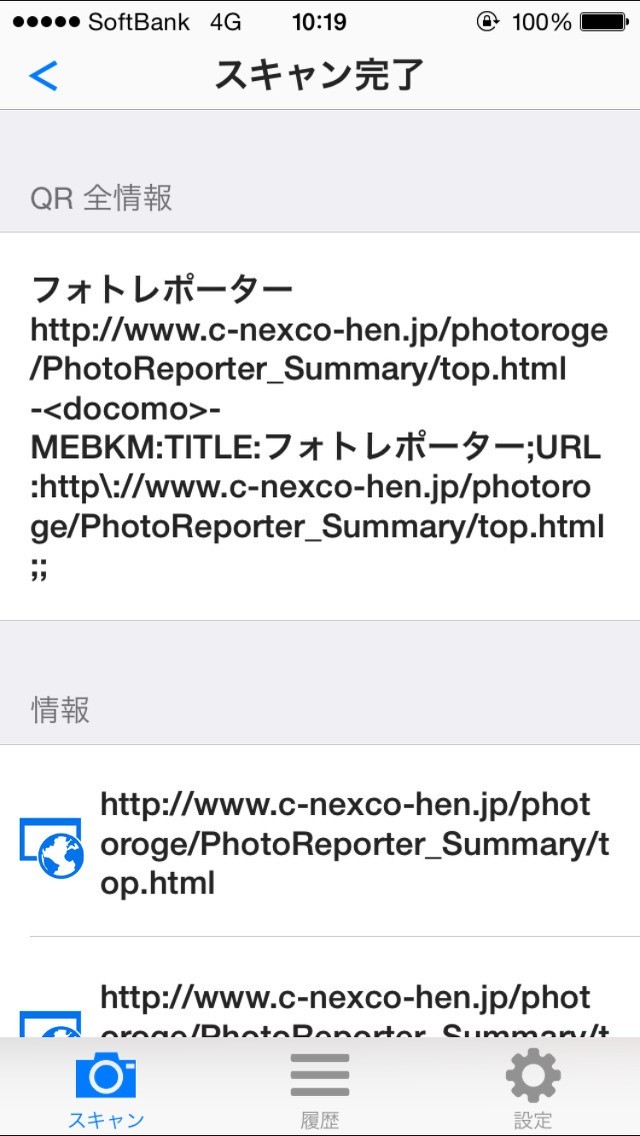
Task: Go back with the top-left arrow
Action: pyautogui.click(x=44, y=76)
